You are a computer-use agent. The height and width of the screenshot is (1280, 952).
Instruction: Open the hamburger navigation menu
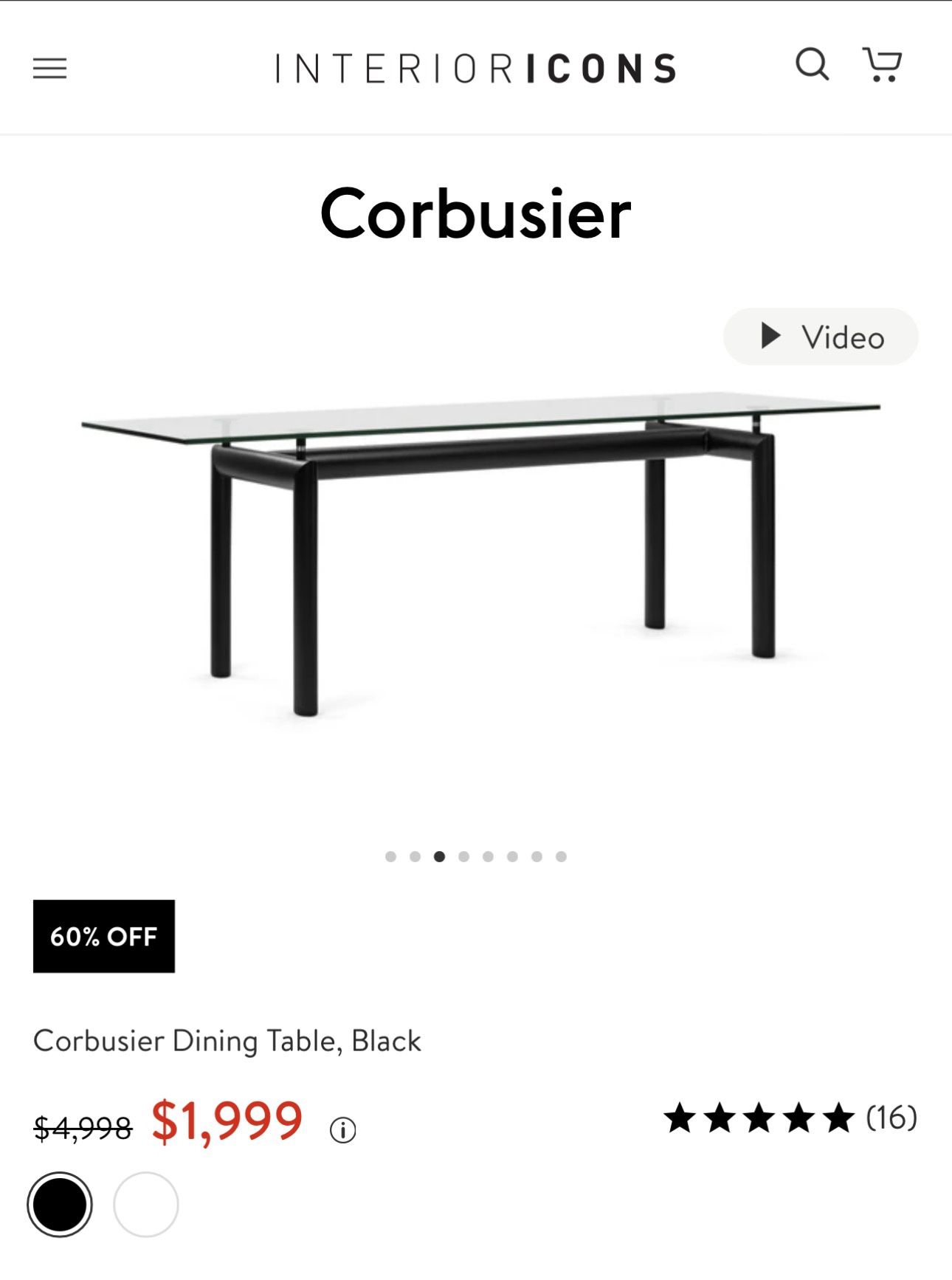coord(52,69)
